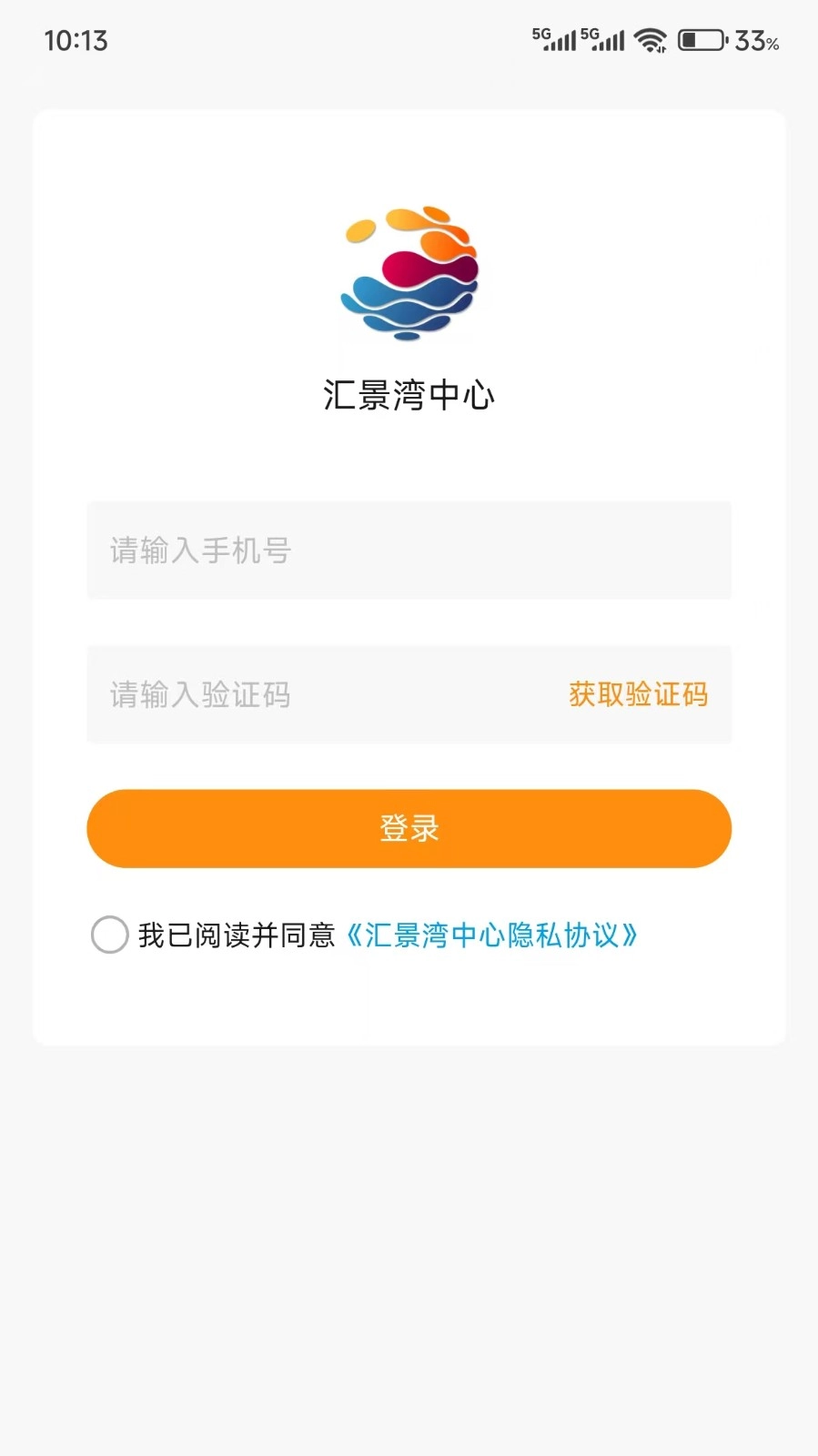This screenshot has height=1456, width=818.
Task: Click the WiFi status bar icon
Action: pos(650,40)
